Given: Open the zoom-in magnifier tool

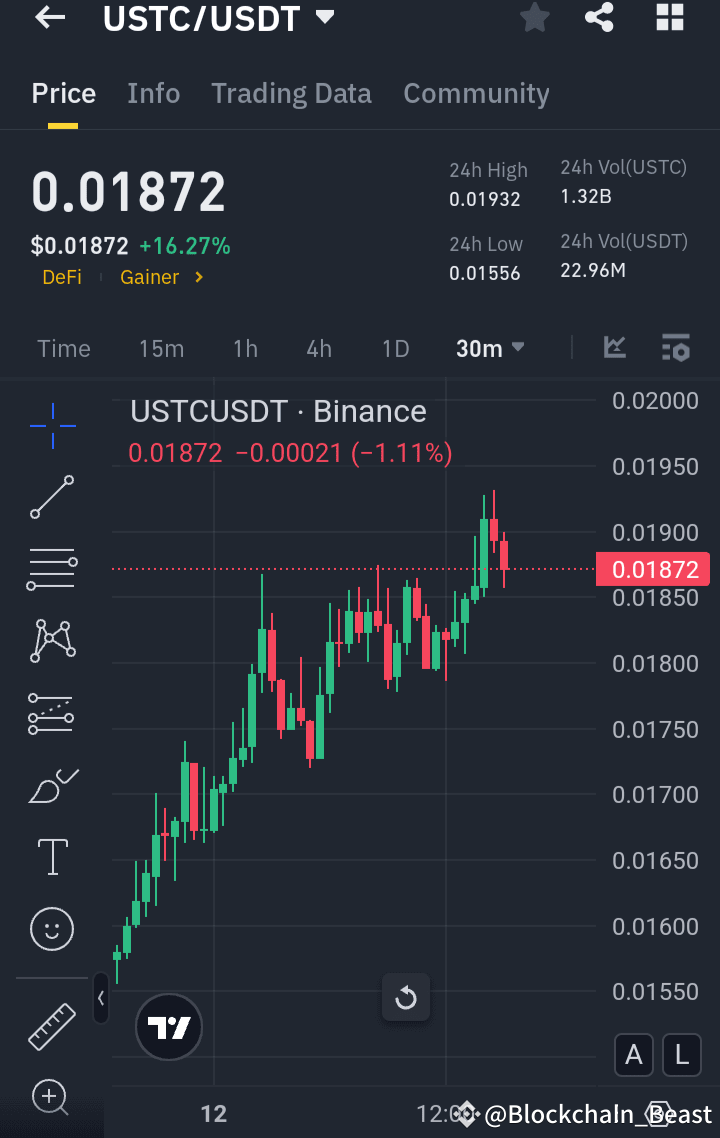Looking at the screenshot, I should 51,1098.
